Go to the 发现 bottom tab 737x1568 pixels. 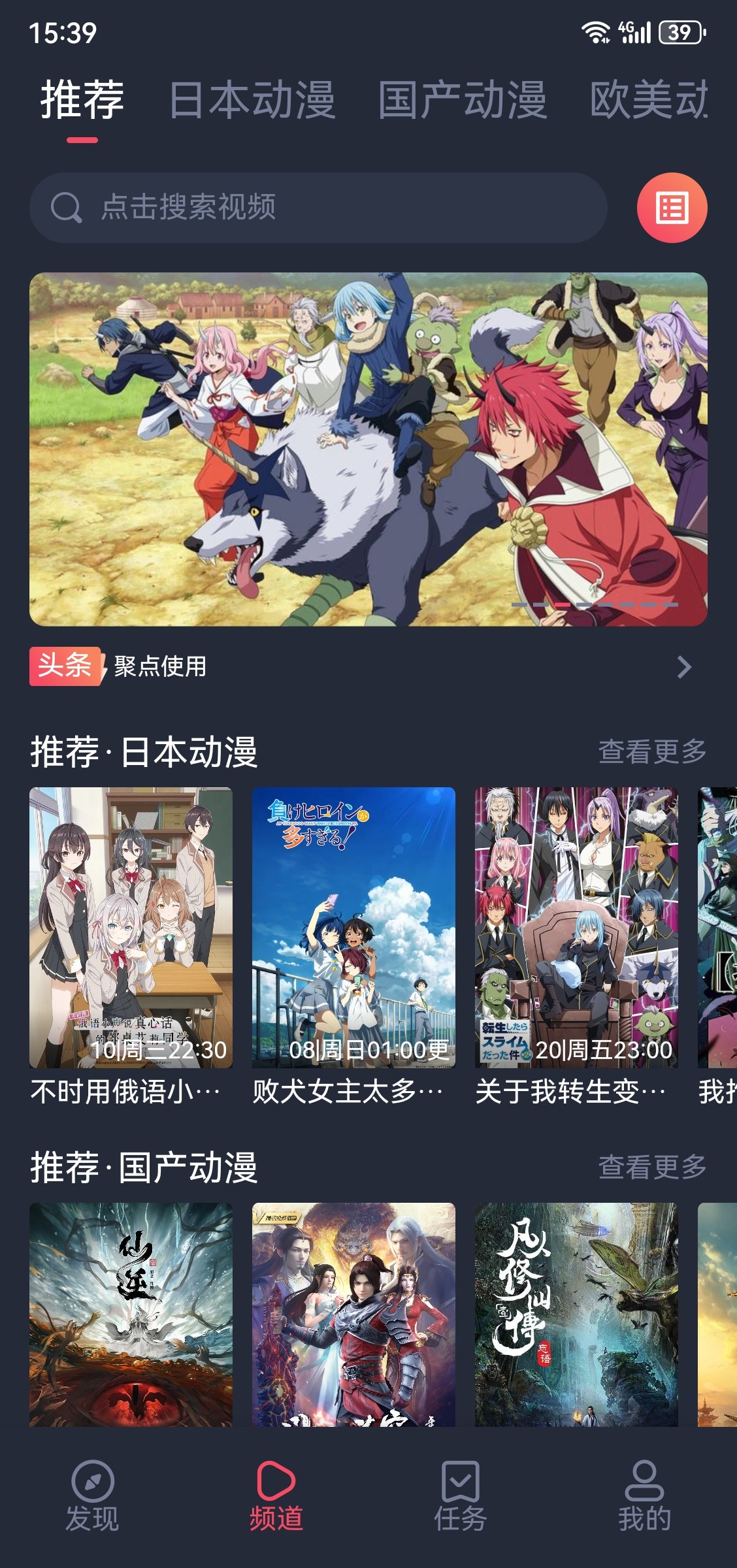[x=92, y=1496]
